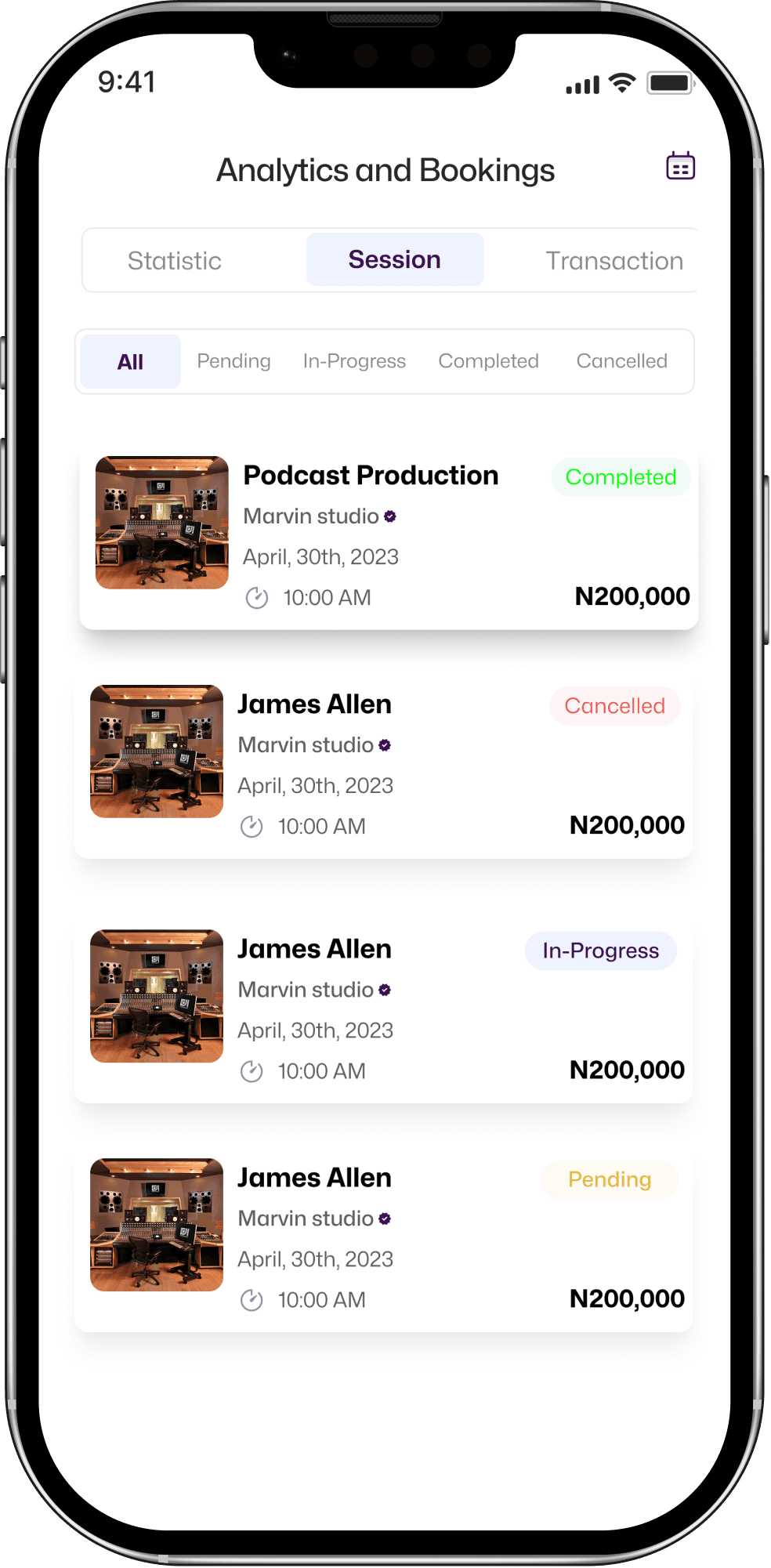Screen dimensions: 771x1568
Task: Click the verified badge on the In-Progress booking
Action: click(x=383, y=989)
